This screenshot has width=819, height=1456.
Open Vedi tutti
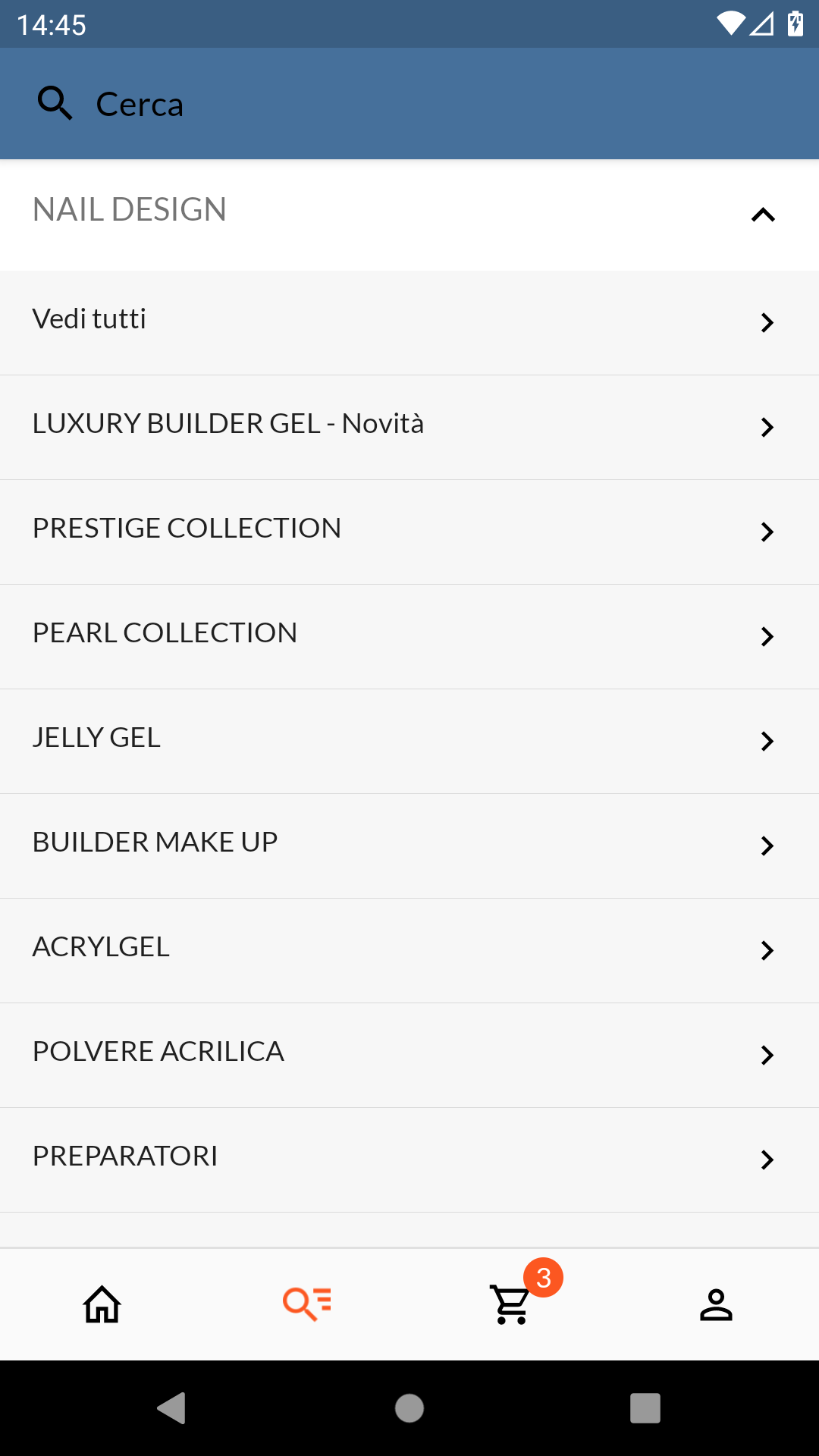click(x=409, y=322)
